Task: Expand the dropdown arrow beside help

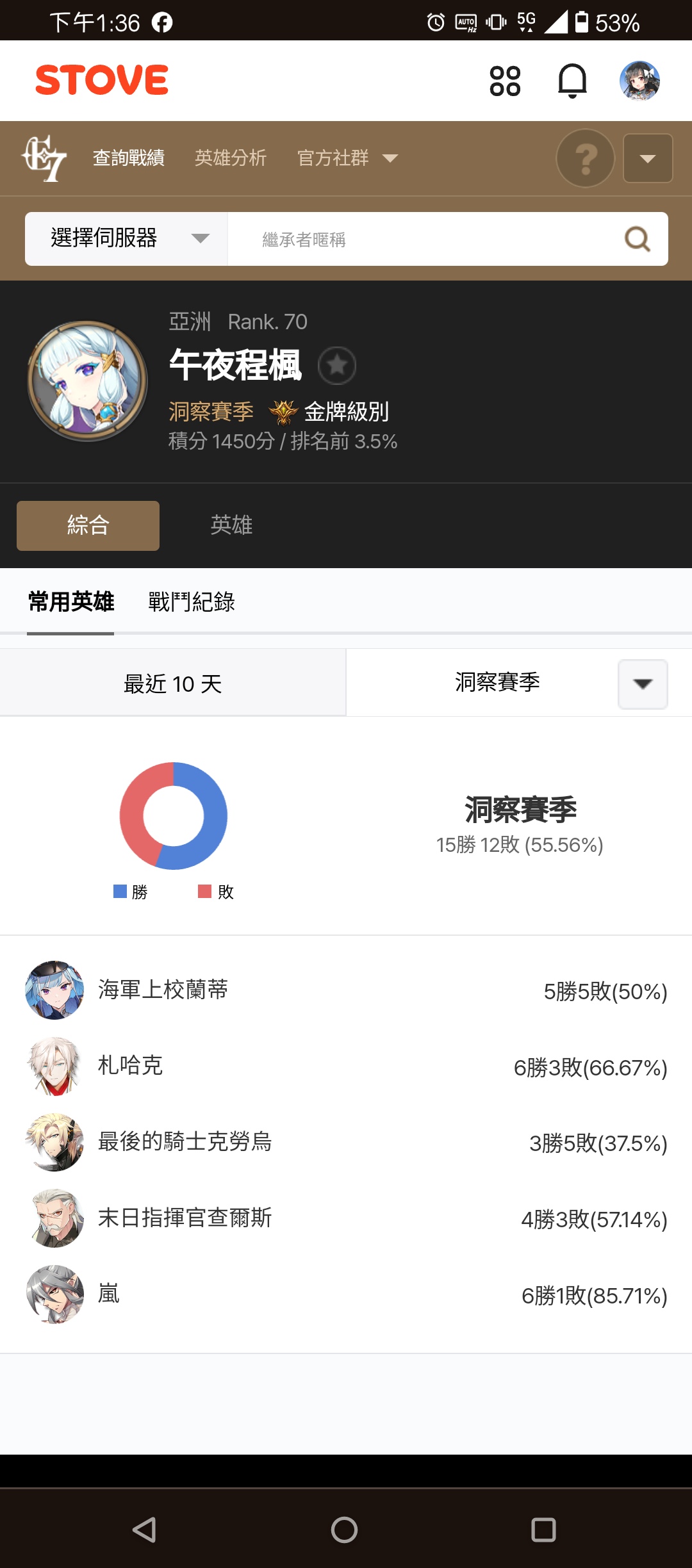Action: 648,158
